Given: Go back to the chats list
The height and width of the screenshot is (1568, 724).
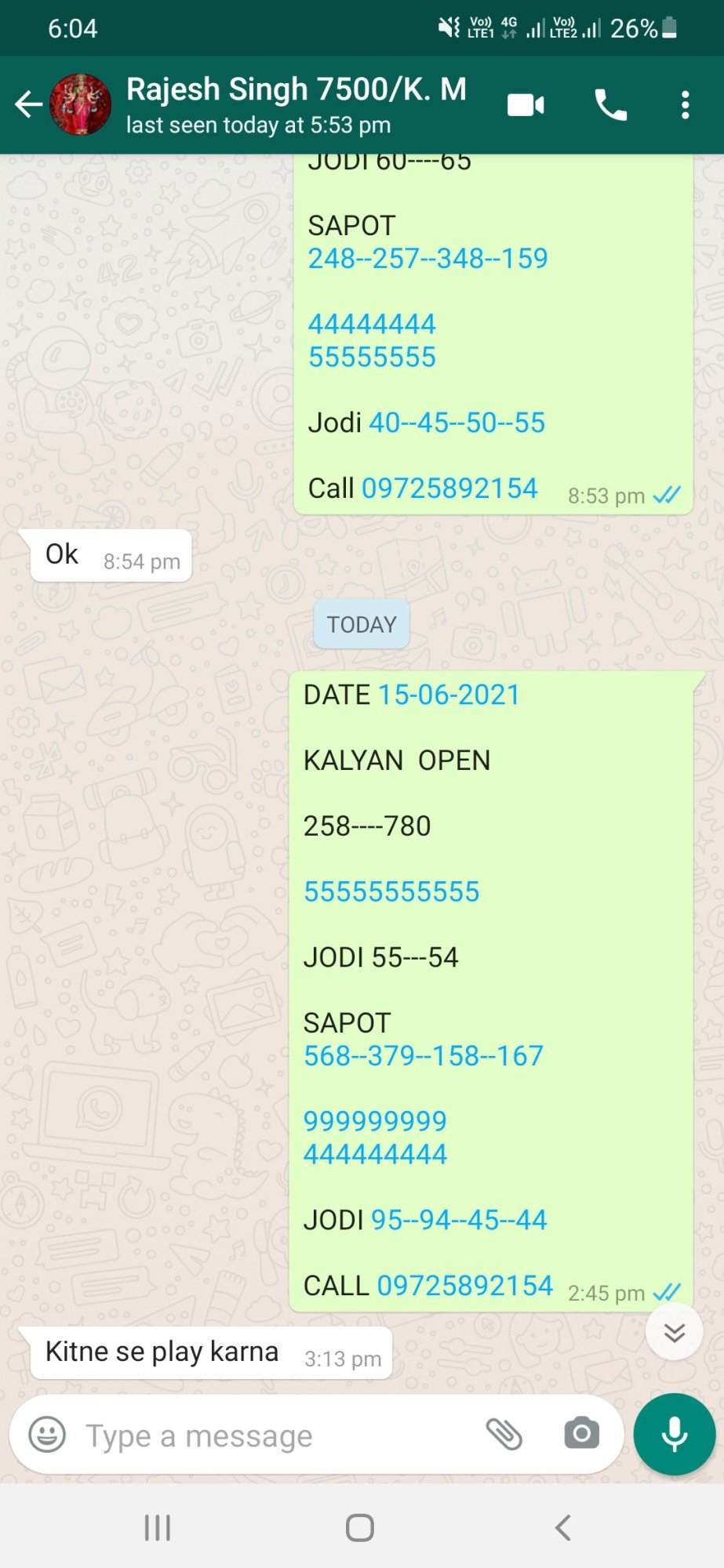Looking at the screenshot, I should coord(28,104).
